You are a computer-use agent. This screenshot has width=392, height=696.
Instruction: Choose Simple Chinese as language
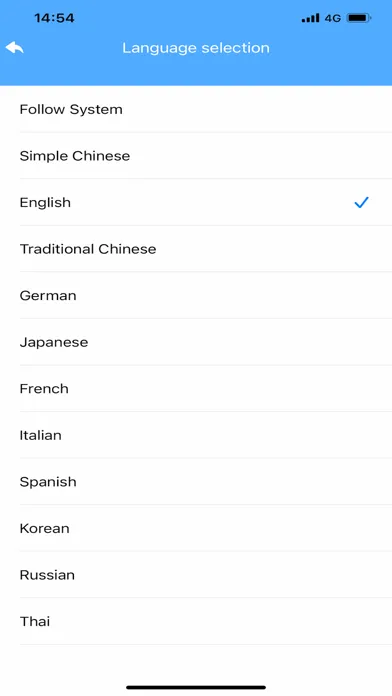pos(196,156)
